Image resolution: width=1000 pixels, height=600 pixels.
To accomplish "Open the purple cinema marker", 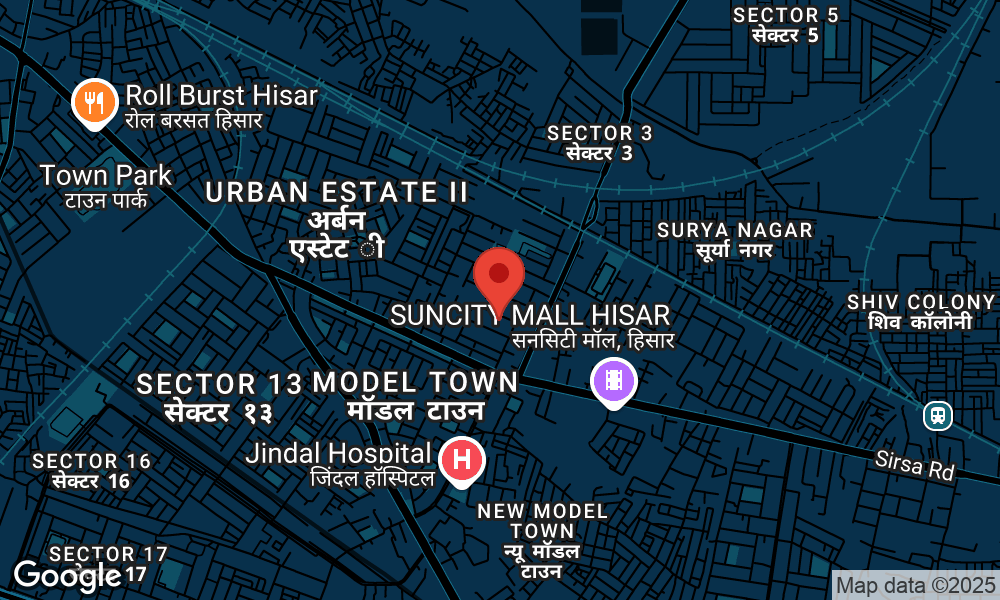I will (x=614, y=380).
